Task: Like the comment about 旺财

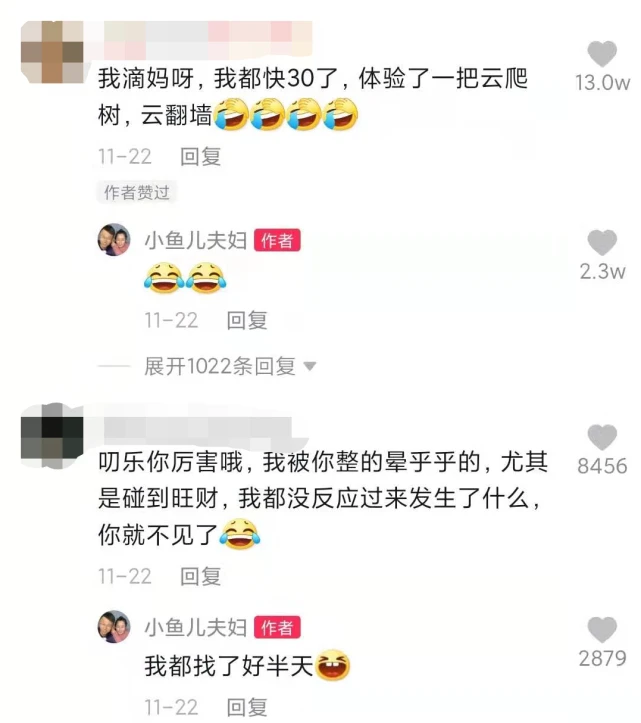Action: [x=601, y=438]
